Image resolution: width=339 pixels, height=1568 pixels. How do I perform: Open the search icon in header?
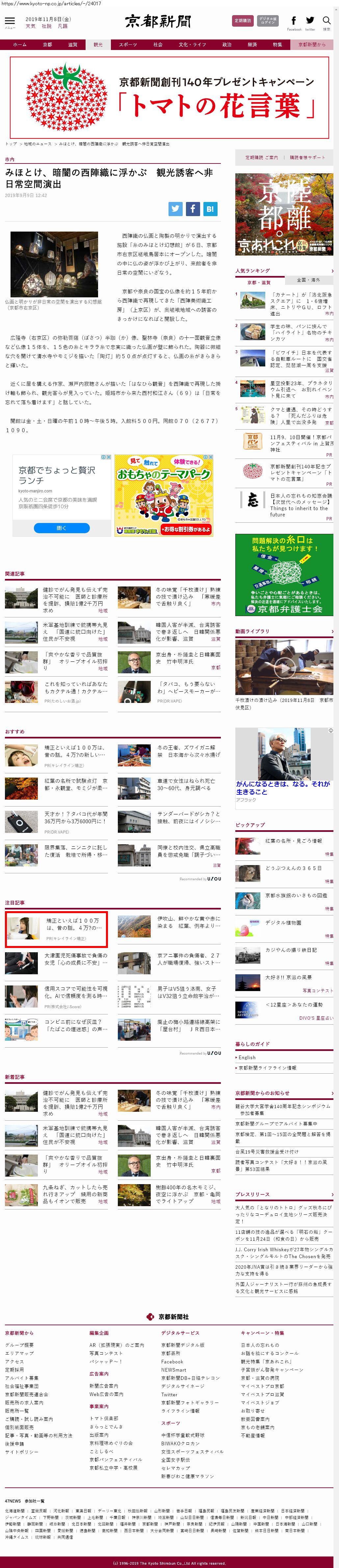[326, 21]
